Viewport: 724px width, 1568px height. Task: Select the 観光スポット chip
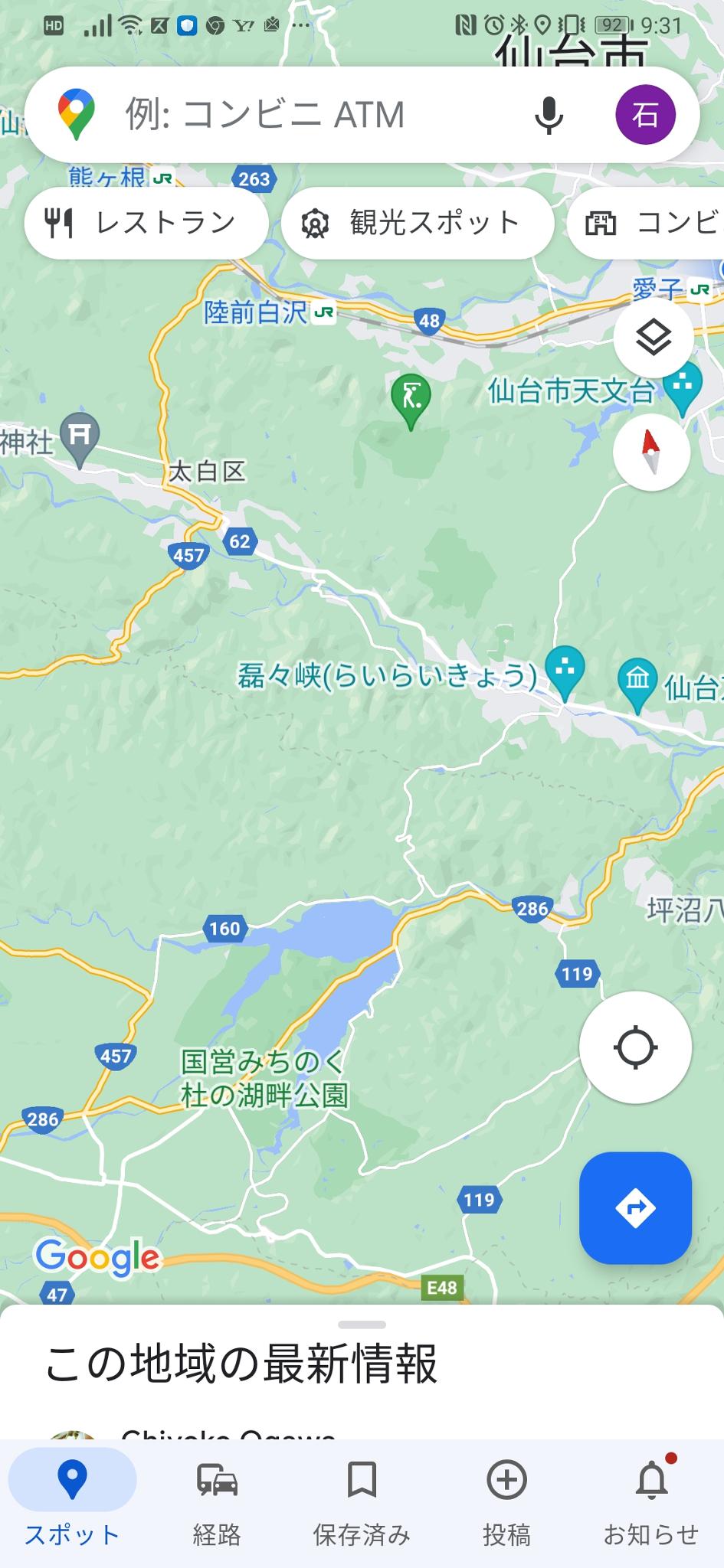pos(417,223)
